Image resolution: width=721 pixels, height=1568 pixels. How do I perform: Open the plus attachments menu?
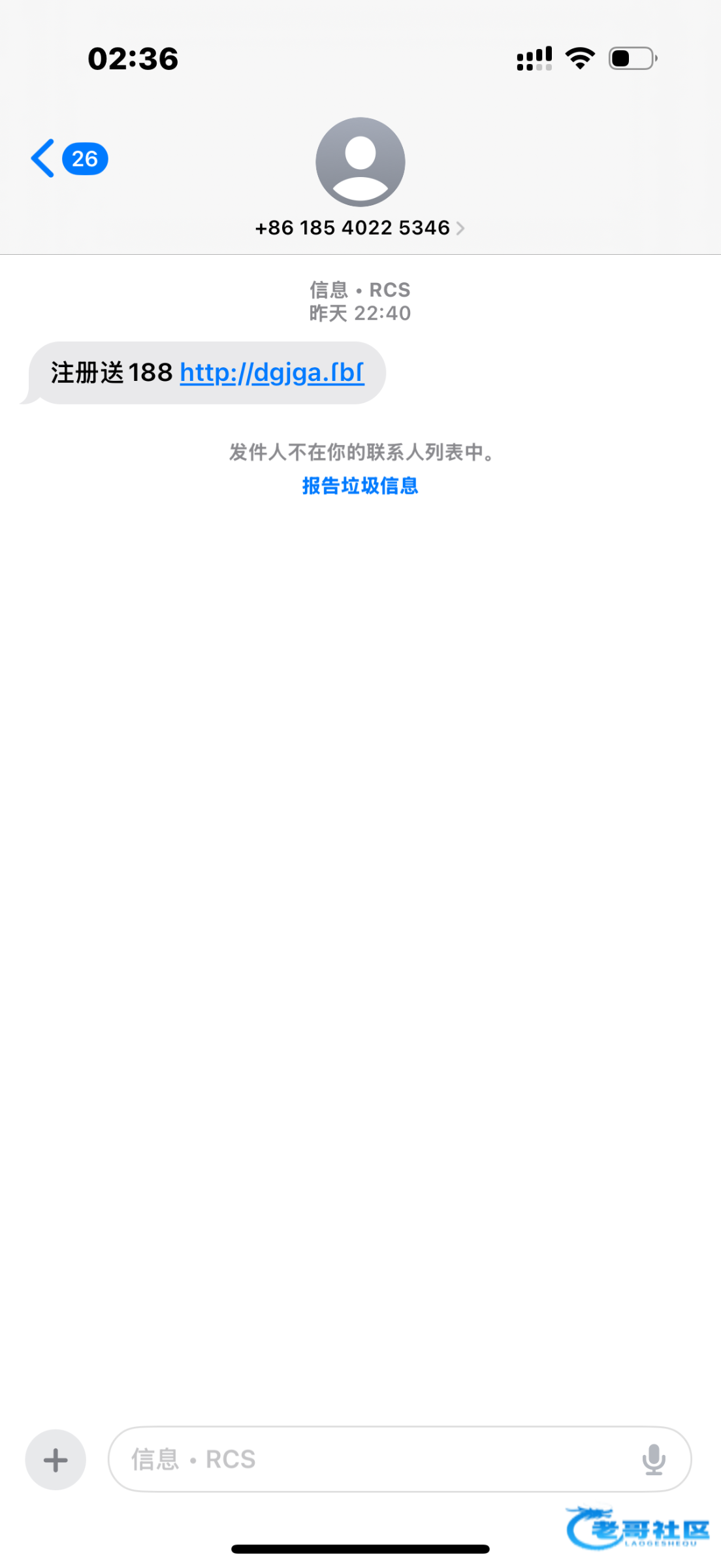[56, 1460]
